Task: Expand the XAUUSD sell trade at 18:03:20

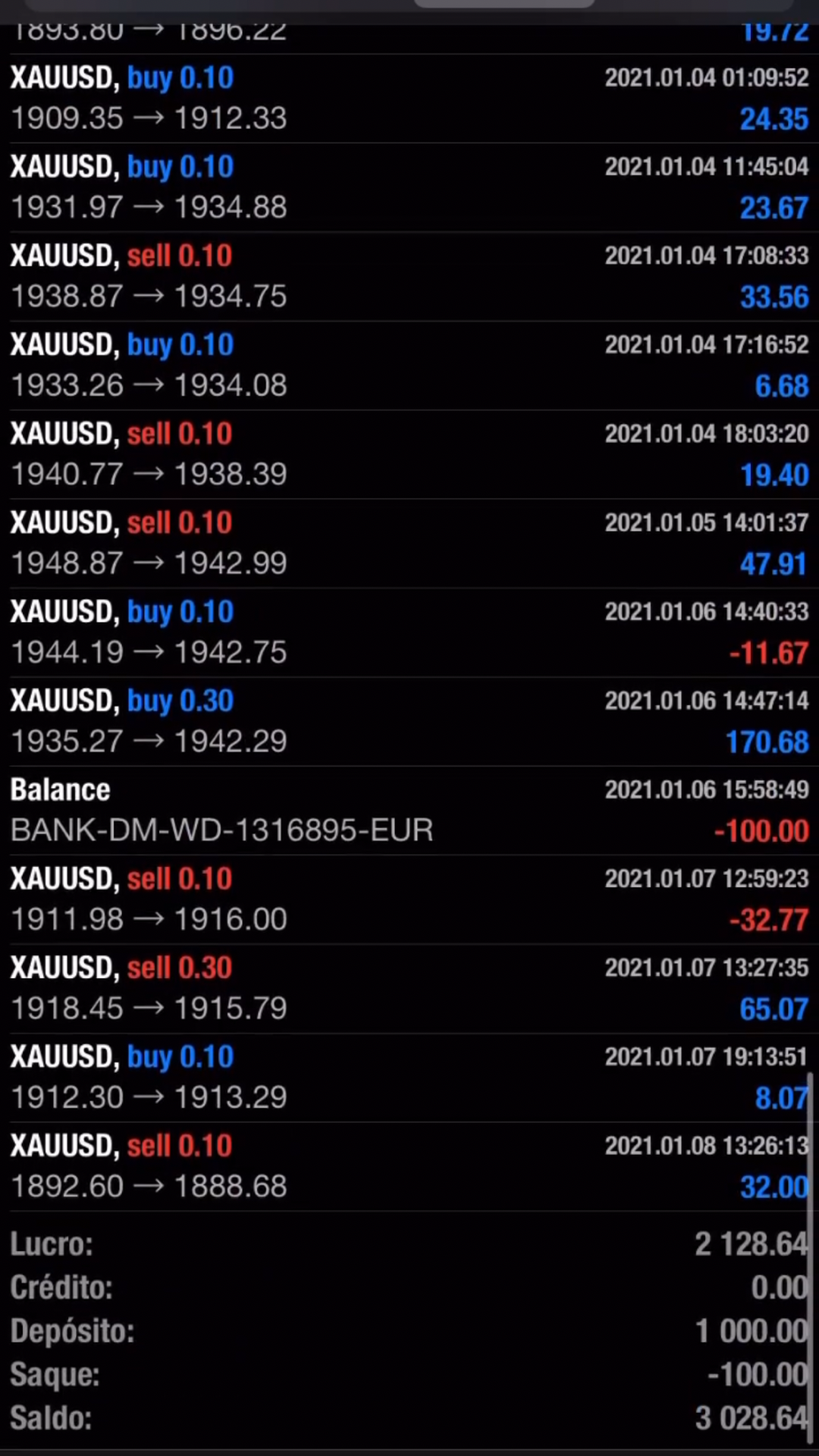Action: click(409, 454)
